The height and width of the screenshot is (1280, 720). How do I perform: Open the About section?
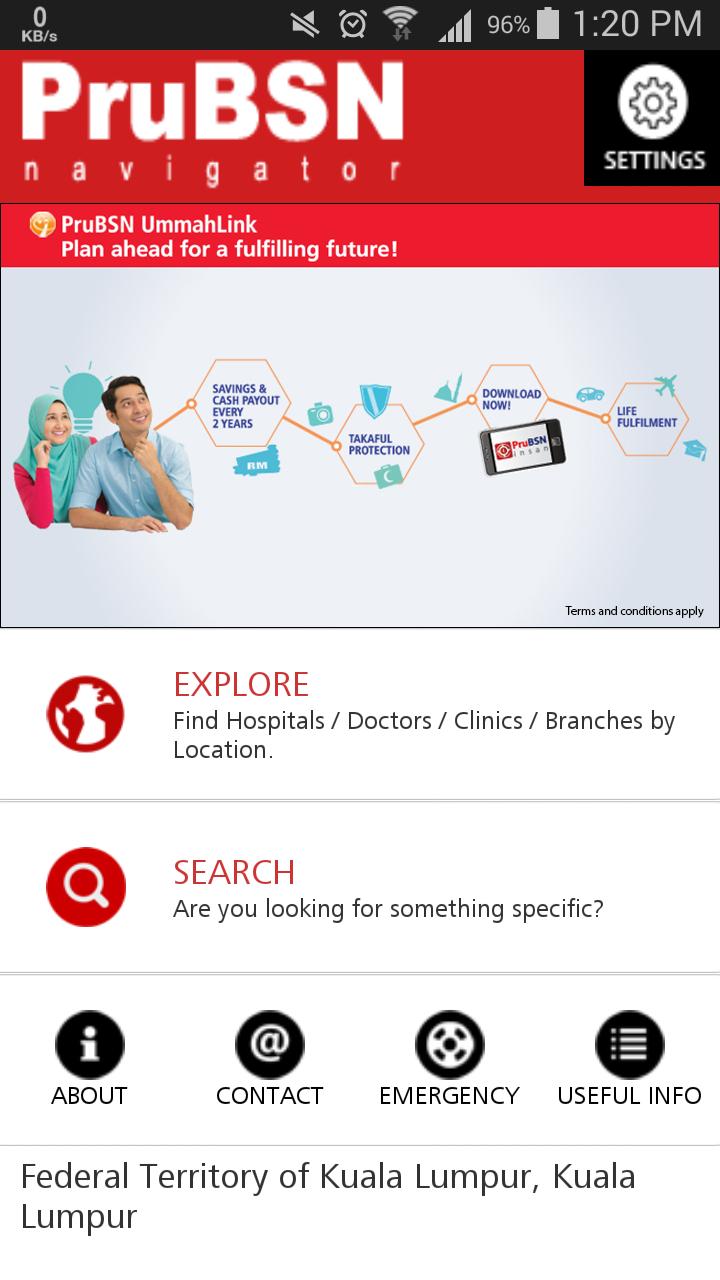tap(90, 1060)
